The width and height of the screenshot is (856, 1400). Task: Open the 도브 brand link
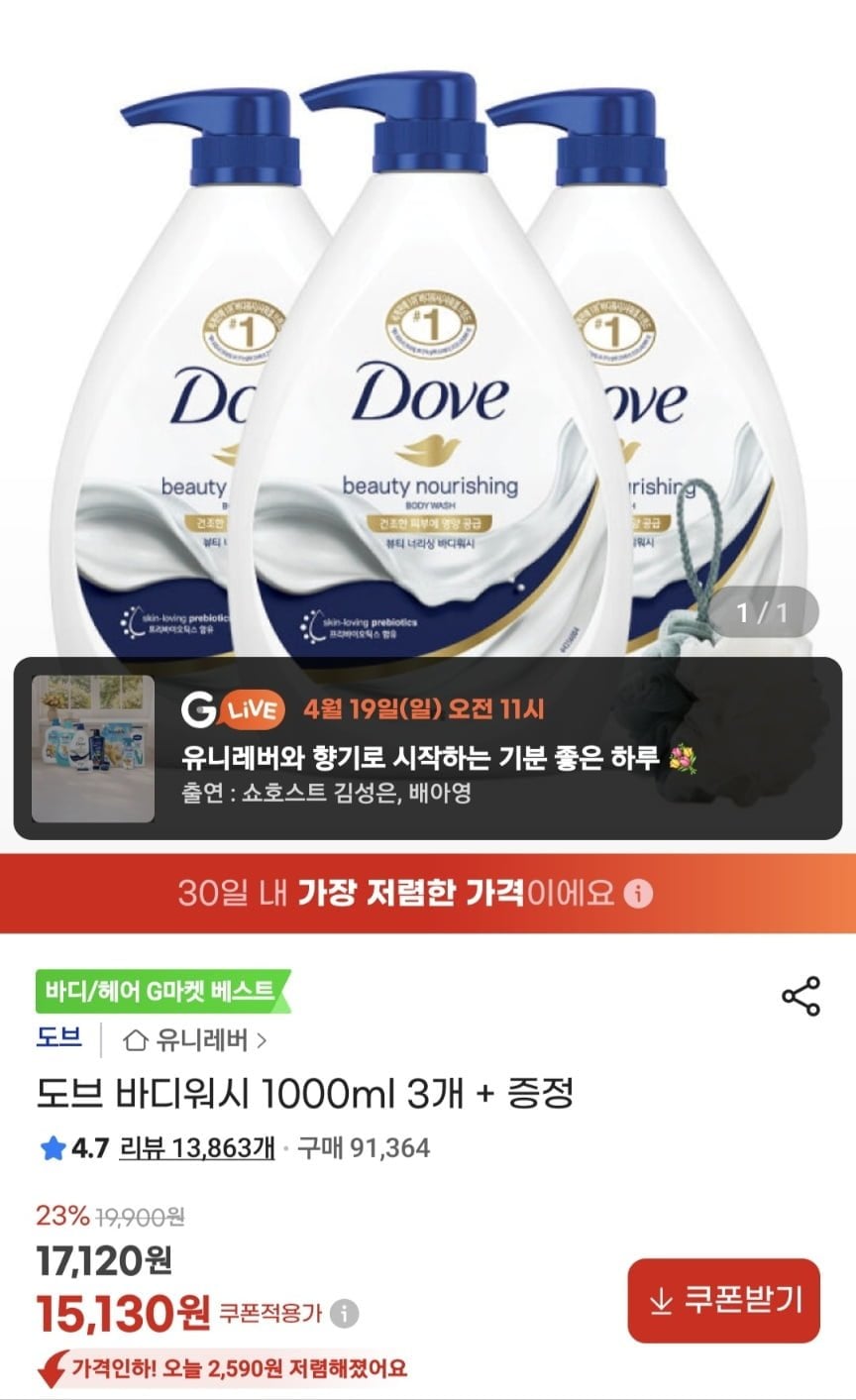click(x=59, y=1039)
